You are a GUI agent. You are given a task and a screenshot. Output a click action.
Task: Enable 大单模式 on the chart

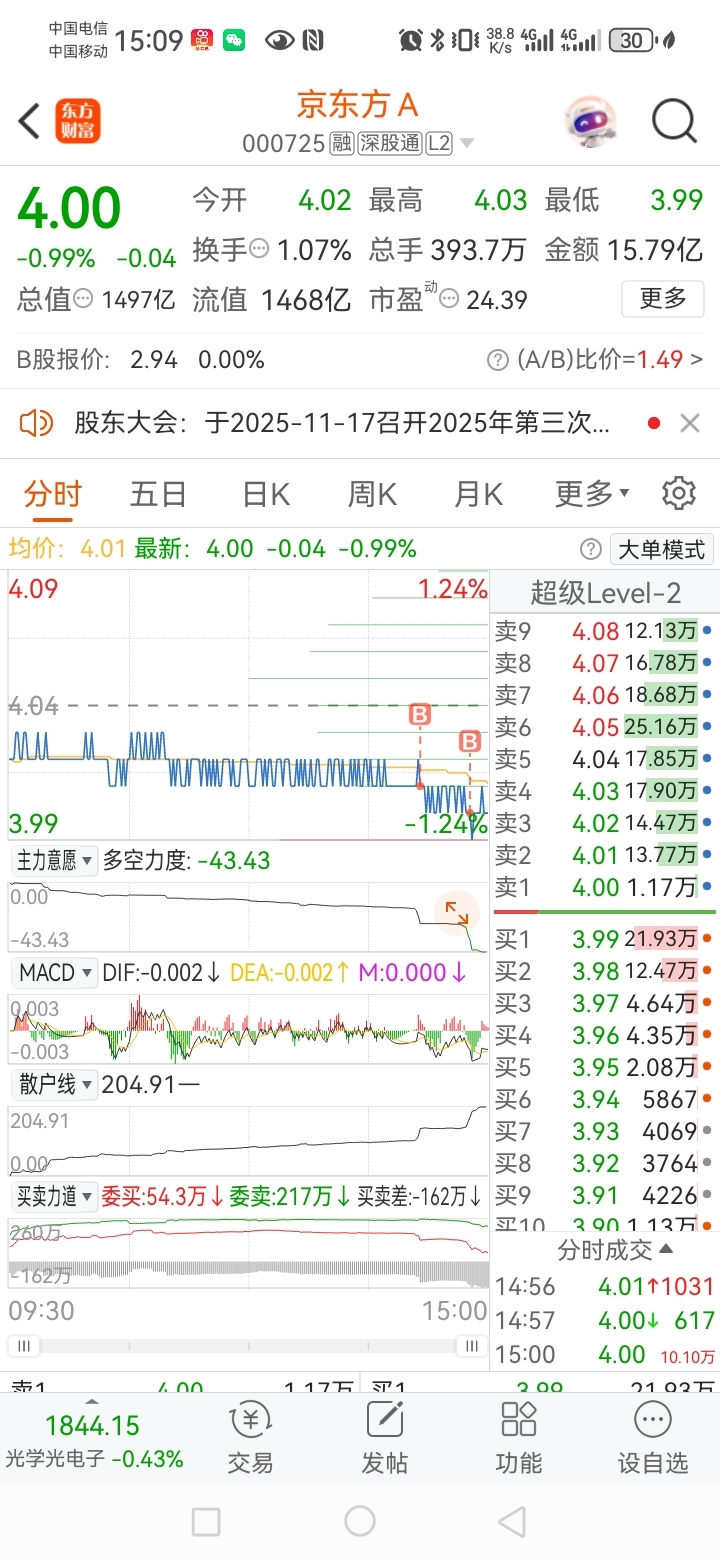(661, 549)
